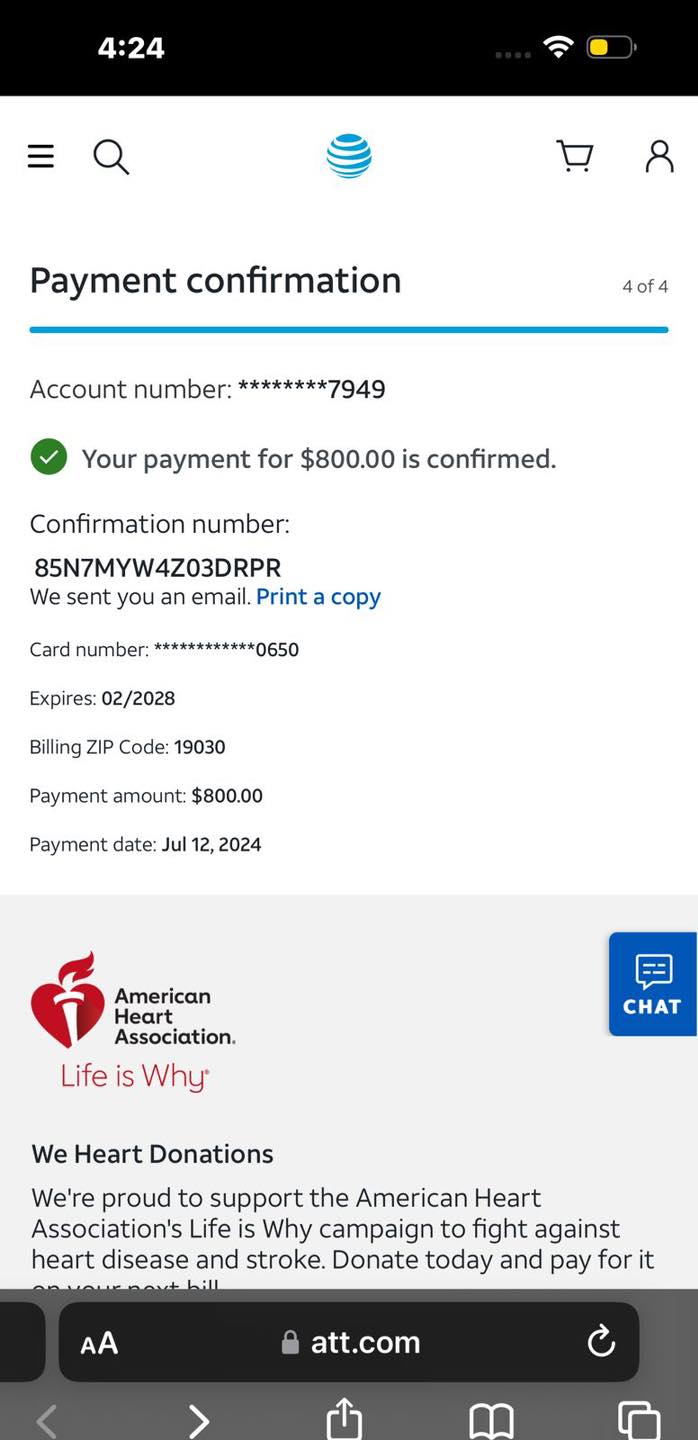Reload the att.com page
The width and height of the screenshot is (698, 1440).
(x=601, y=1341)
